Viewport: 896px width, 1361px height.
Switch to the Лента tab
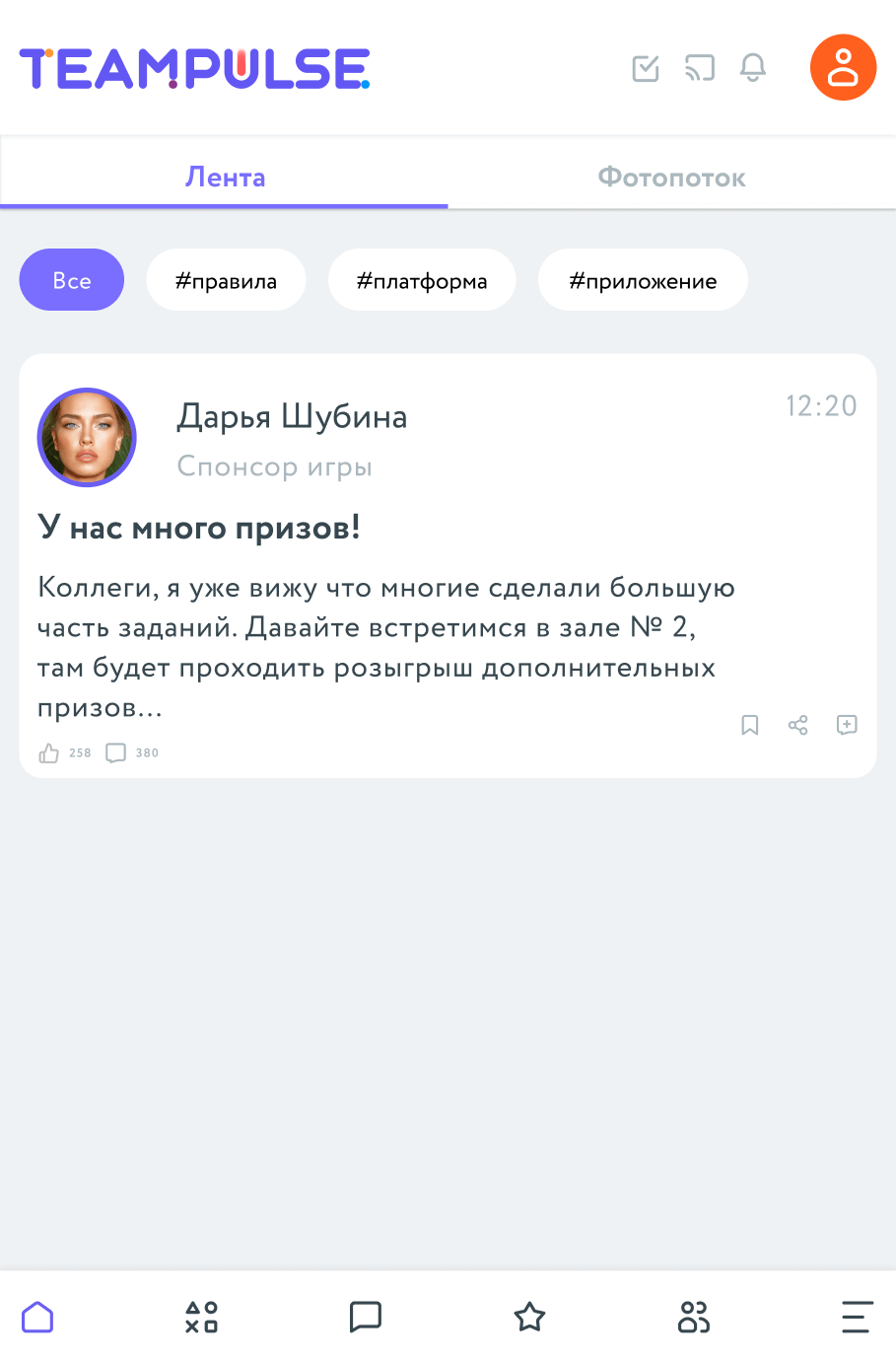tap(225, 178)
